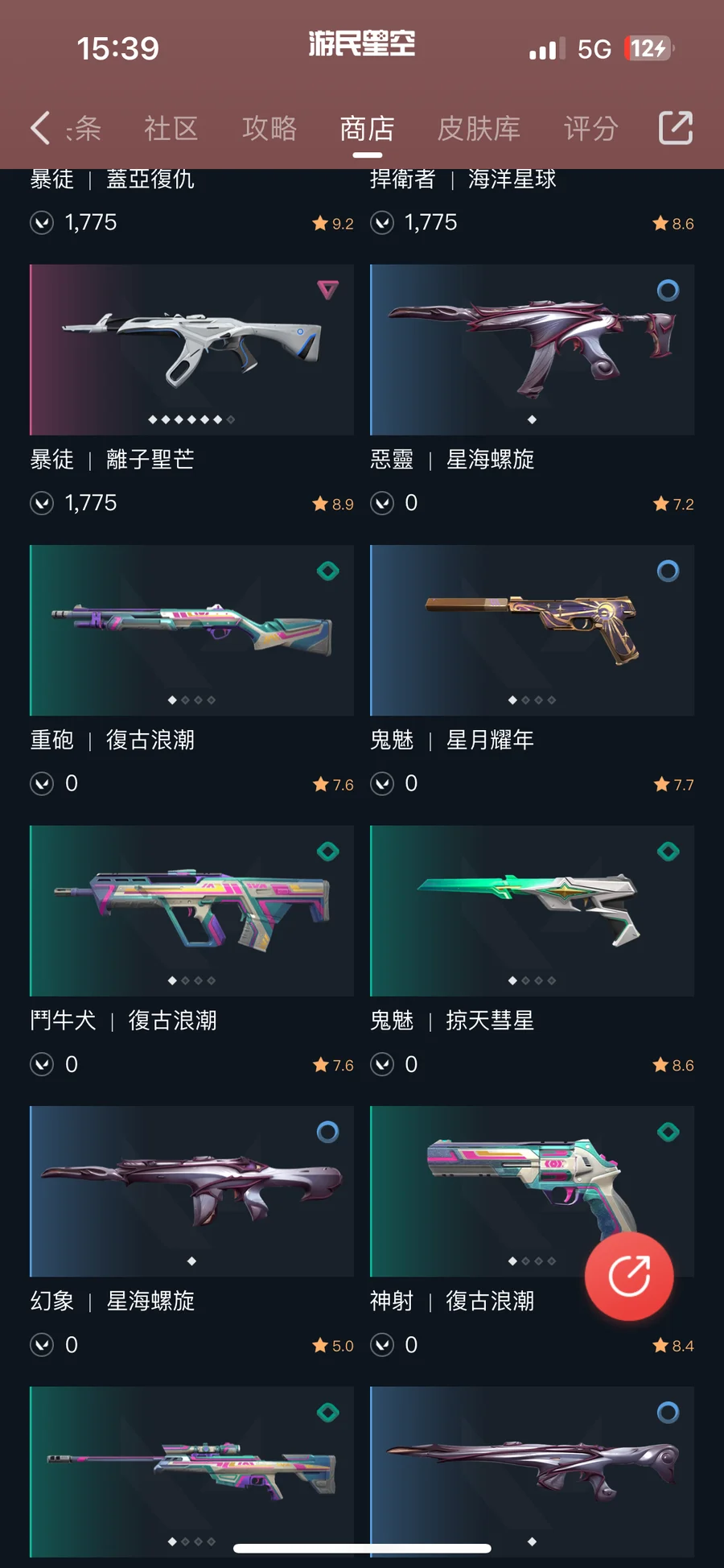Tap the red floating share button
The width and height of the screenshot is (724, 1568).
tap(629, 1276)
